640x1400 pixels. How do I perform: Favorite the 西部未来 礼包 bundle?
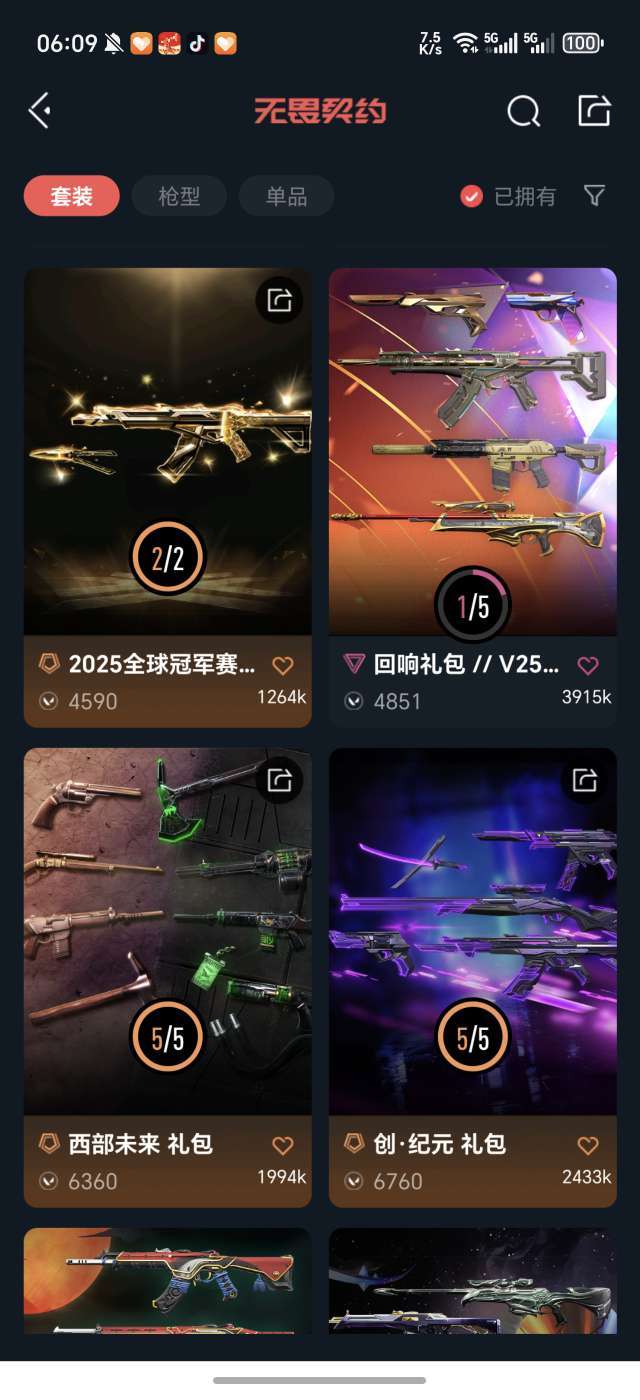pos(283,1145)
